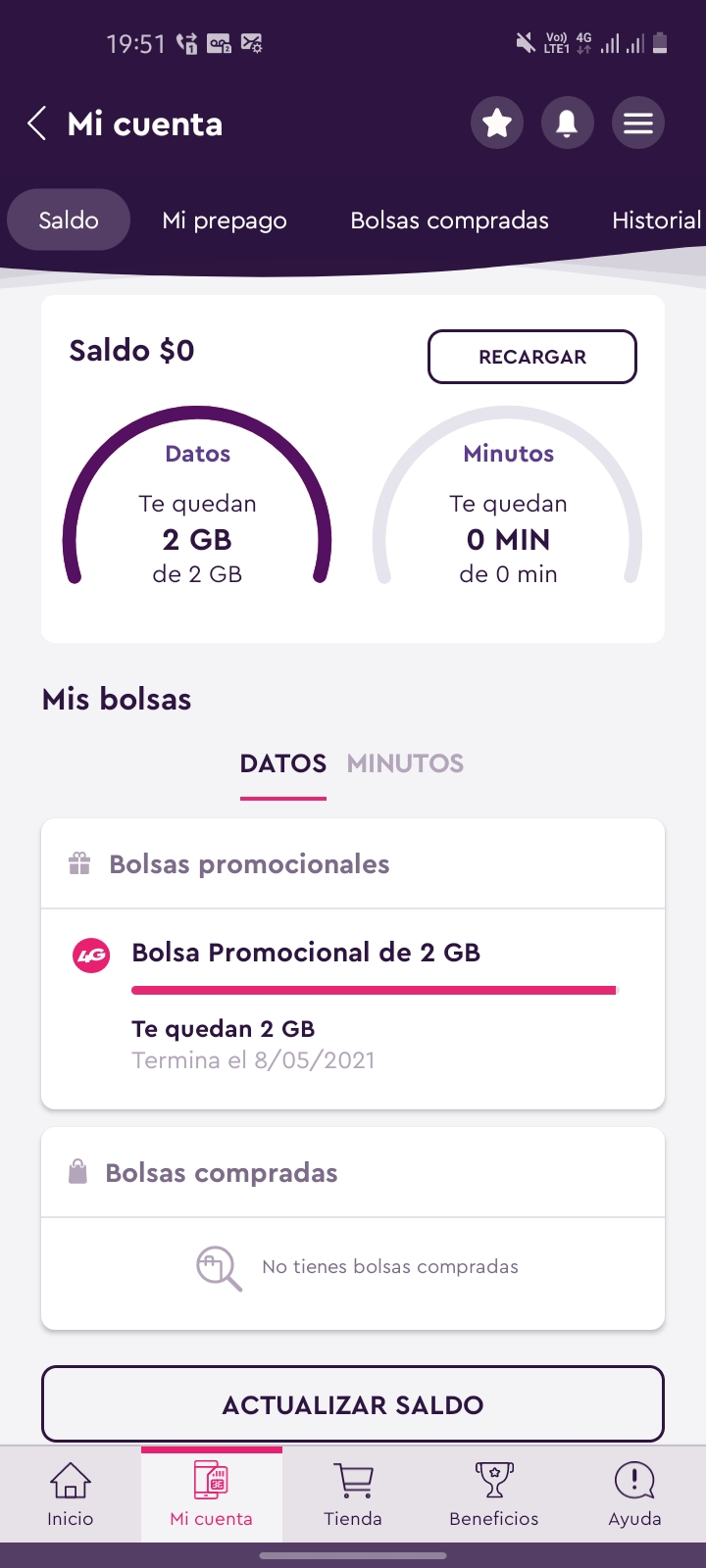Switch to the Bolsas compradas tab

click(x=449, y=220)
